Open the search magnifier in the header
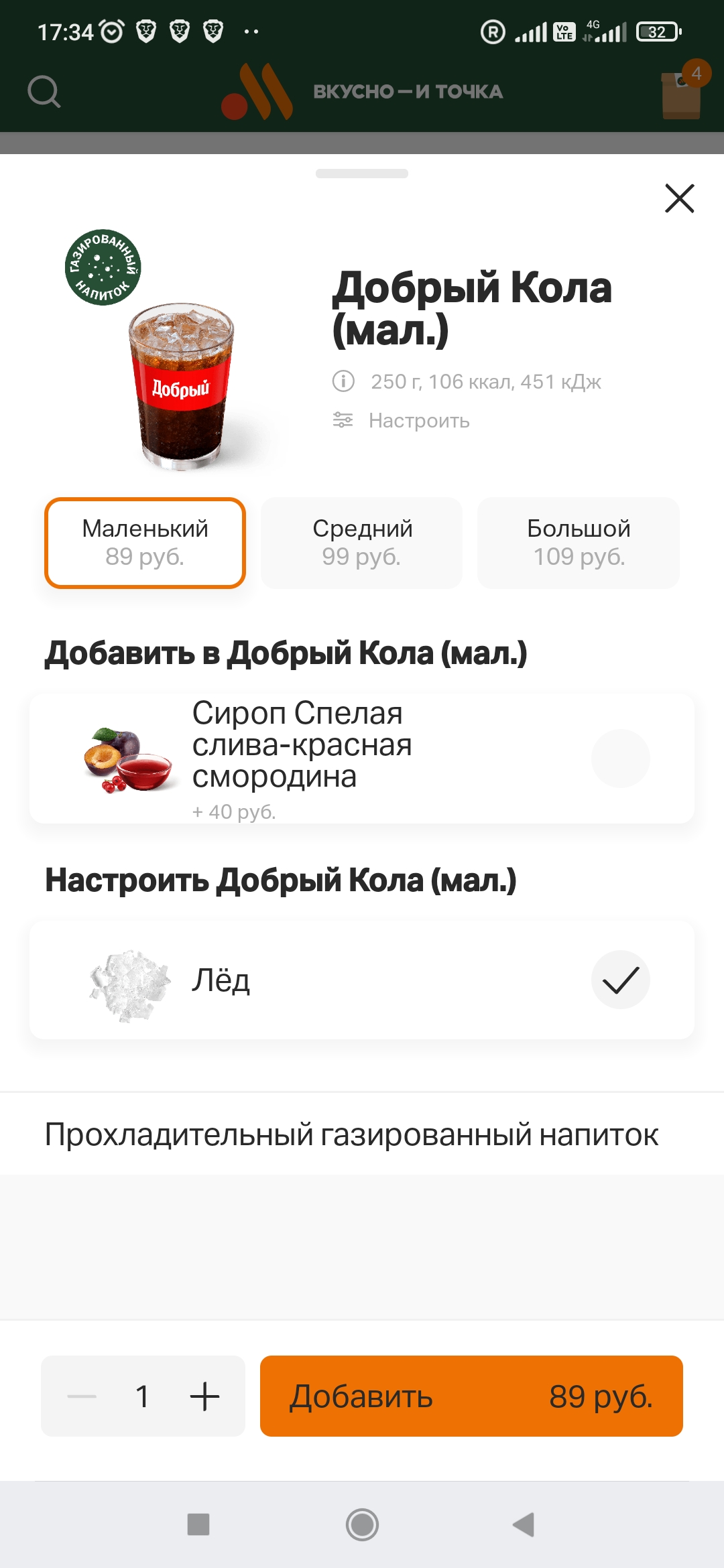The width and height of the screenshot is (724, 1568). [44, 92]
